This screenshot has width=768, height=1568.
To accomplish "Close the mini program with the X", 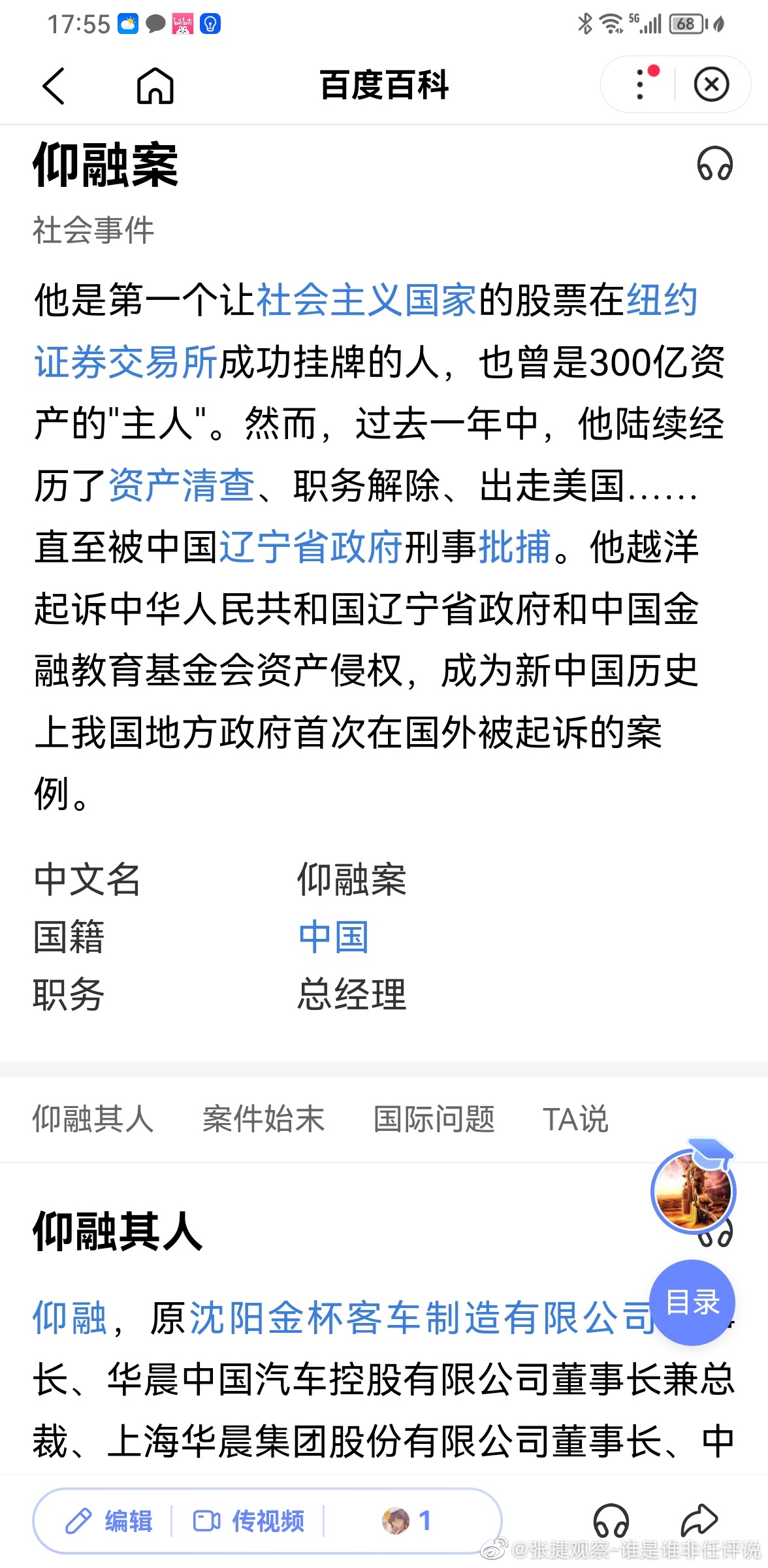I will pyautogui.click(x=711, y=85).
